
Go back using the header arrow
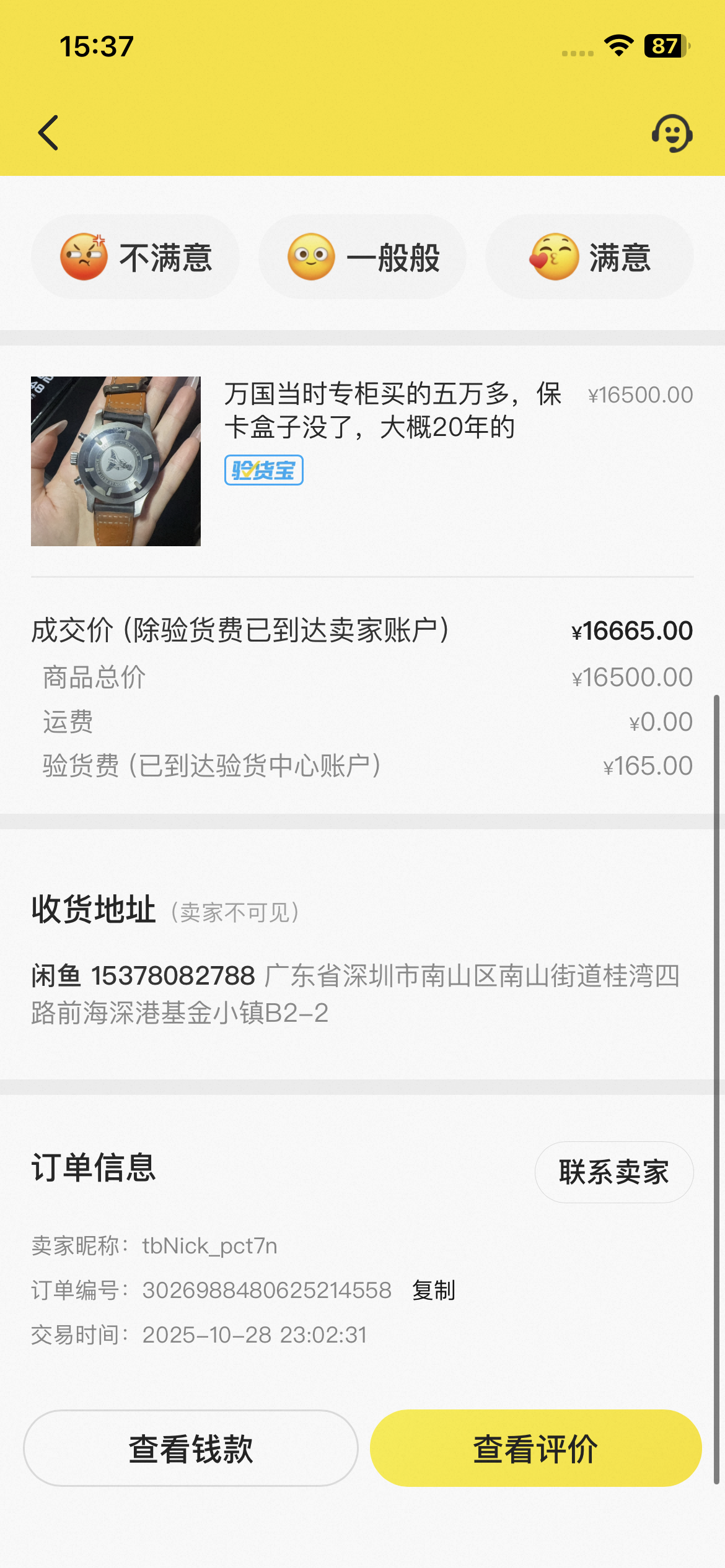pyautogui.click(x=48, y=133)
